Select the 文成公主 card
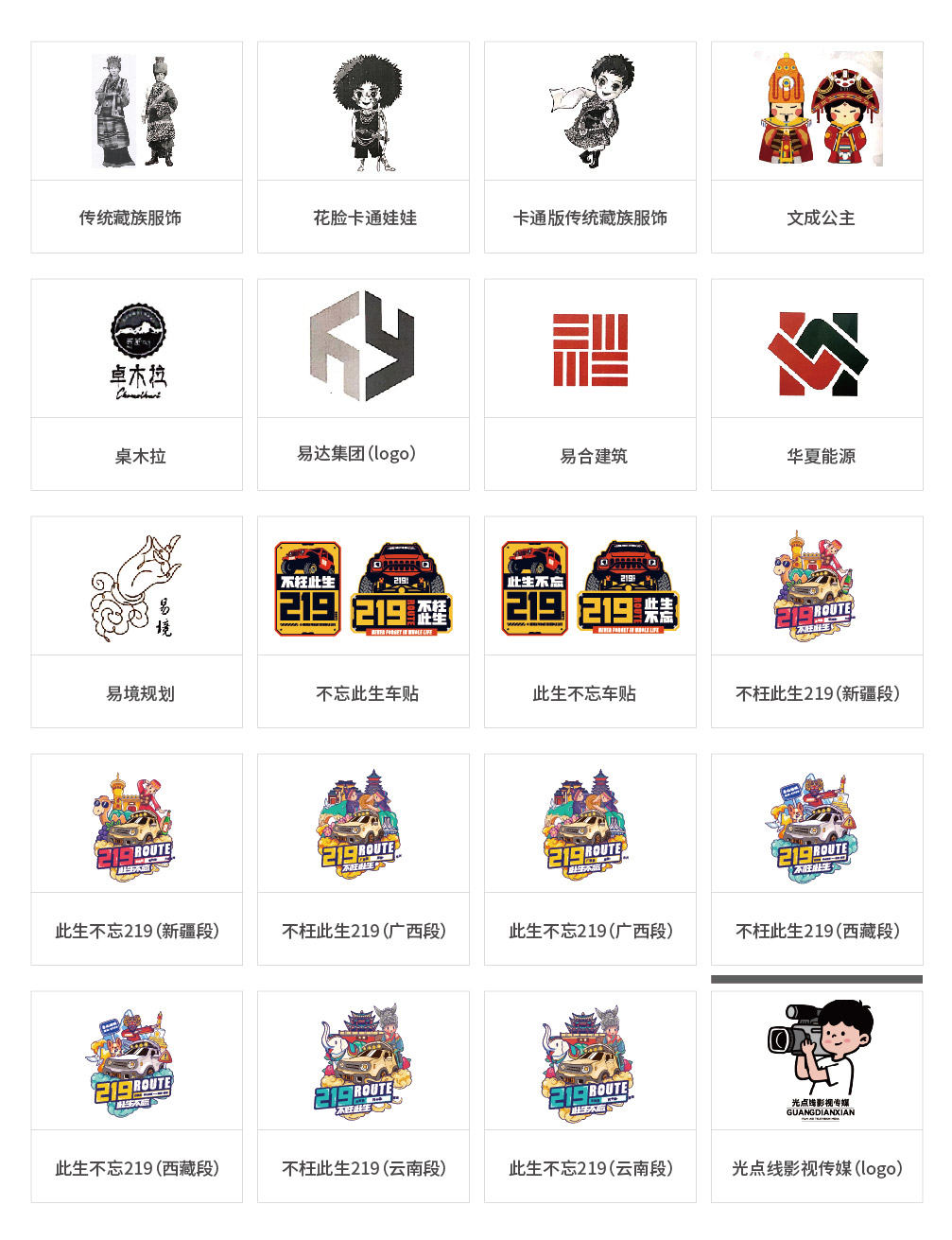The width and height of the screenshot is (952, 1240). point(817,147)
